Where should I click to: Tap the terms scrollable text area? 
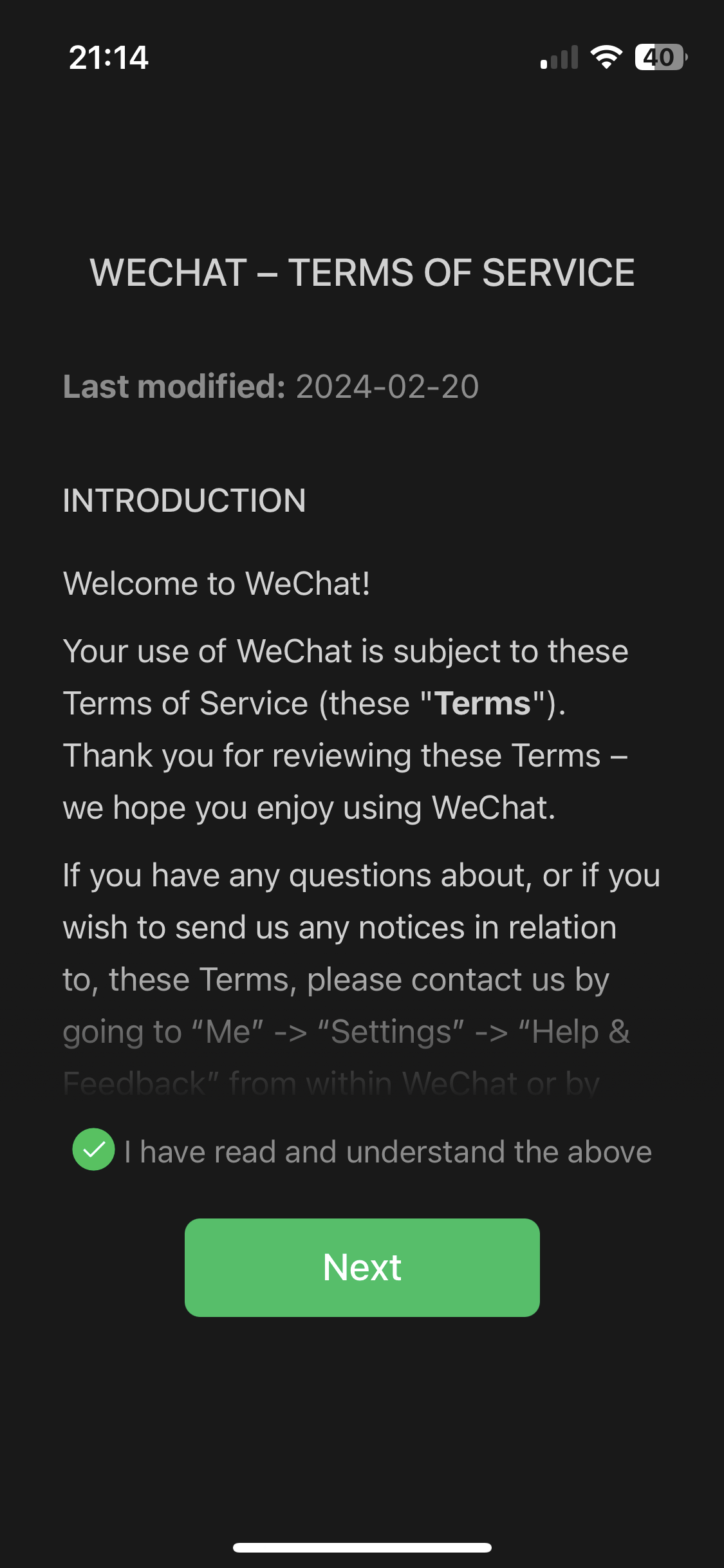tap(362, 772)
